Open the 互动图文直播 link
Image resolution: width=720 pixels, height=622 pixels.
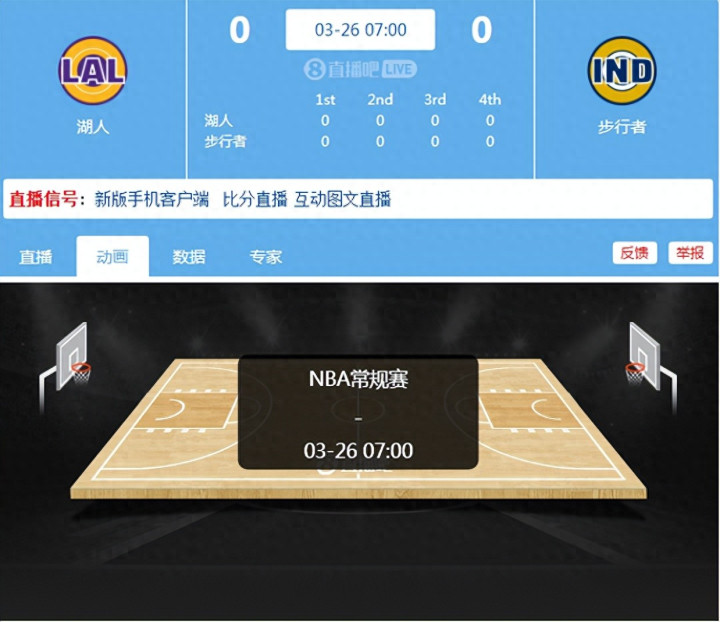[x=342, y=199]
